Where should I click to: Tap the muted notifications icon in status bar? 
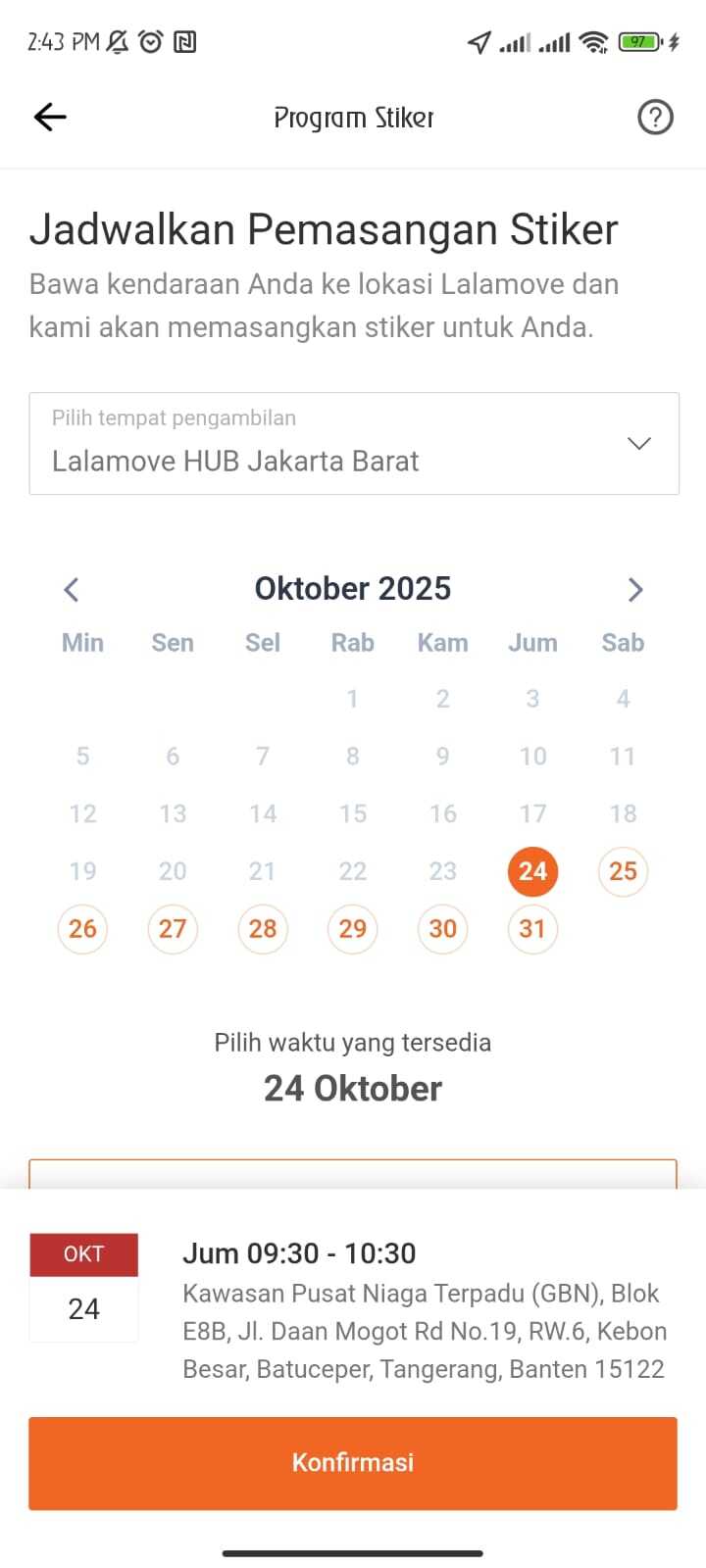point(118,41)
